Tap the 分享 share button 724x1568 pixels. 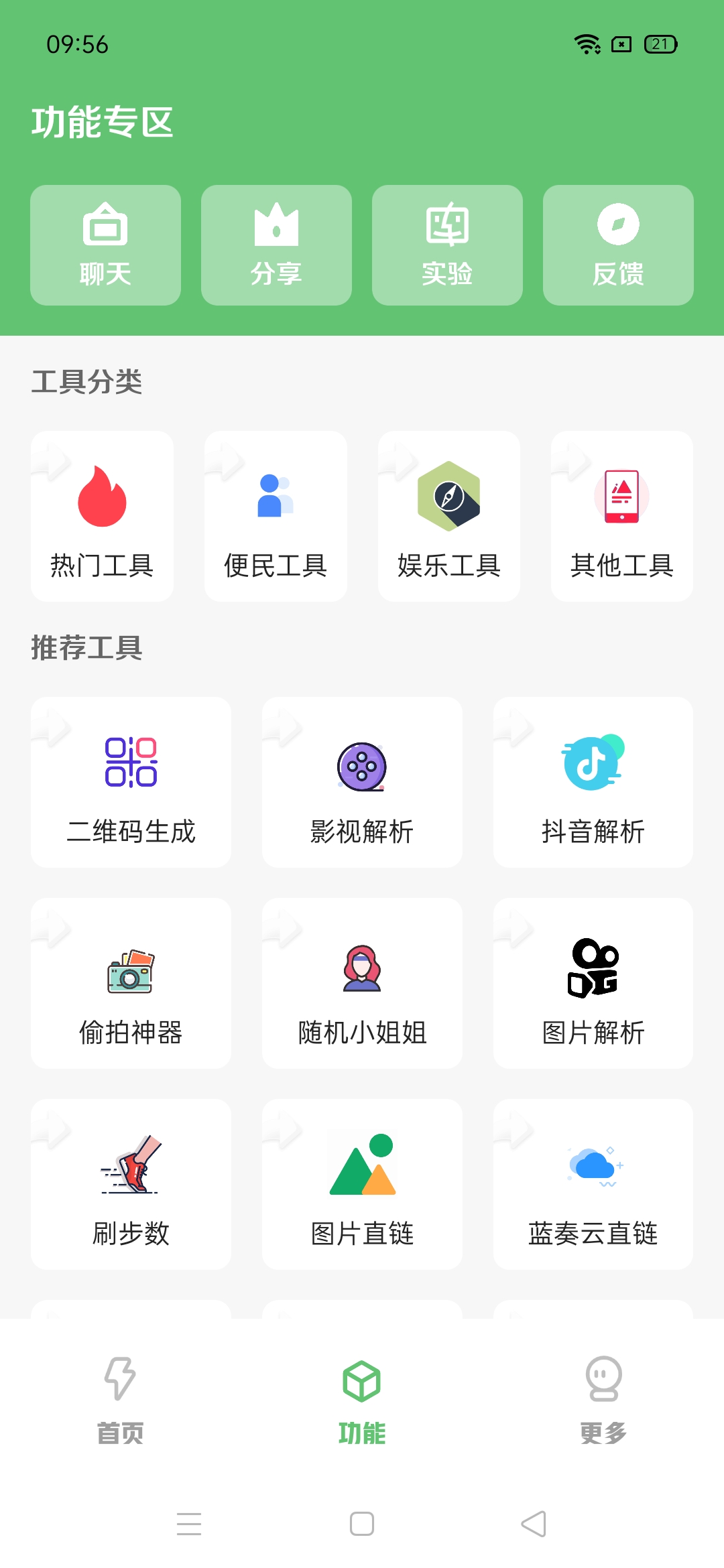coord(276,245)
